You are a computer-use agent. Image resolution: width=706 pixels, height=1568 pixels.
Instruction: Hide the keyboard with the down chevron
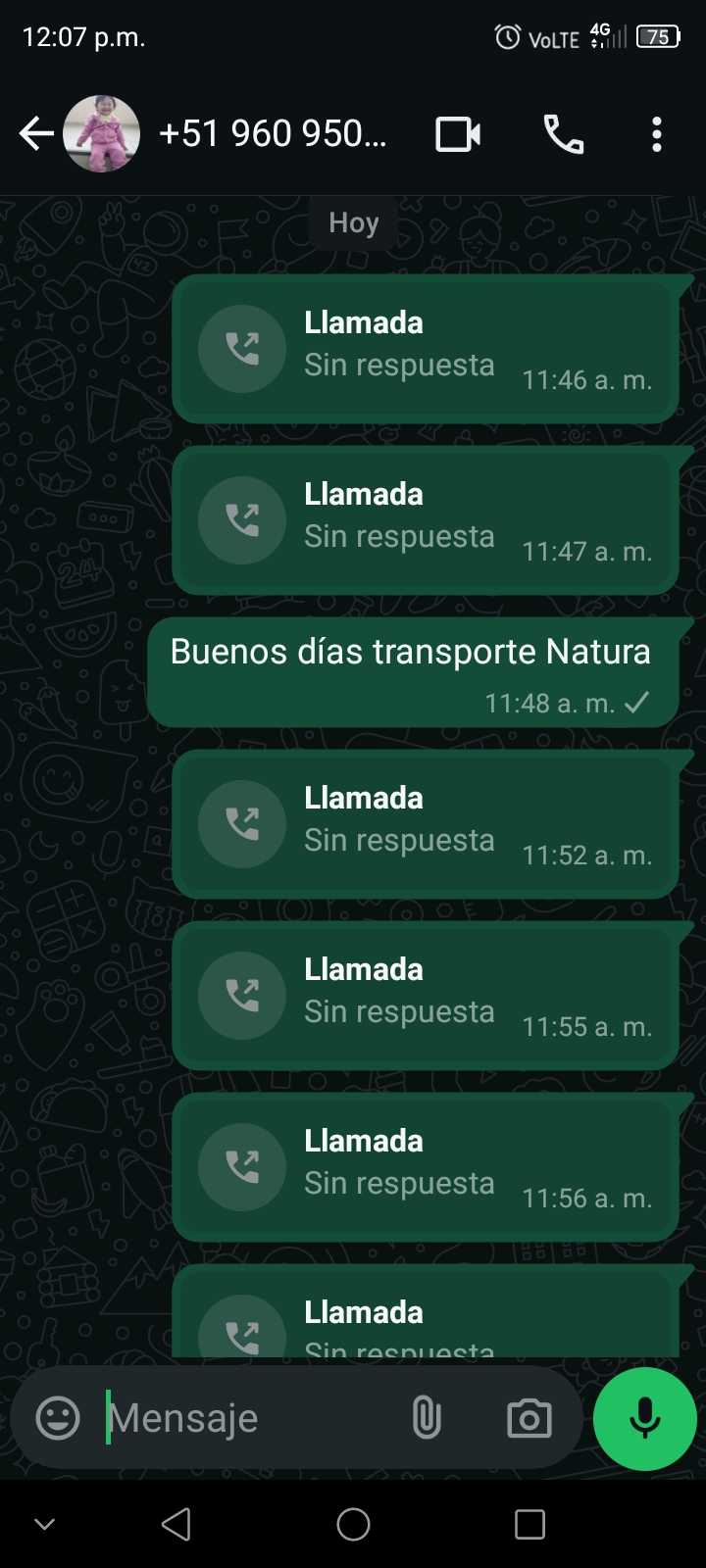[45, 1524]
